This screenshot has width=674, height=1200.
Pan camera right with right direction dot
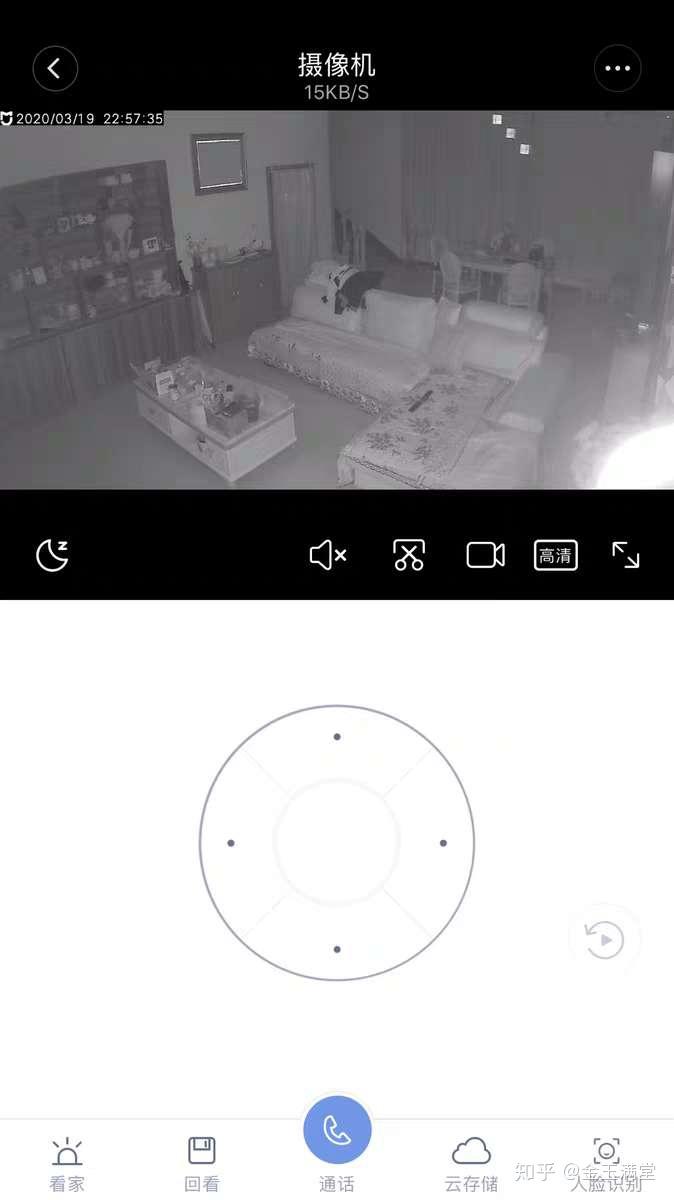click(x=443, y=843)
